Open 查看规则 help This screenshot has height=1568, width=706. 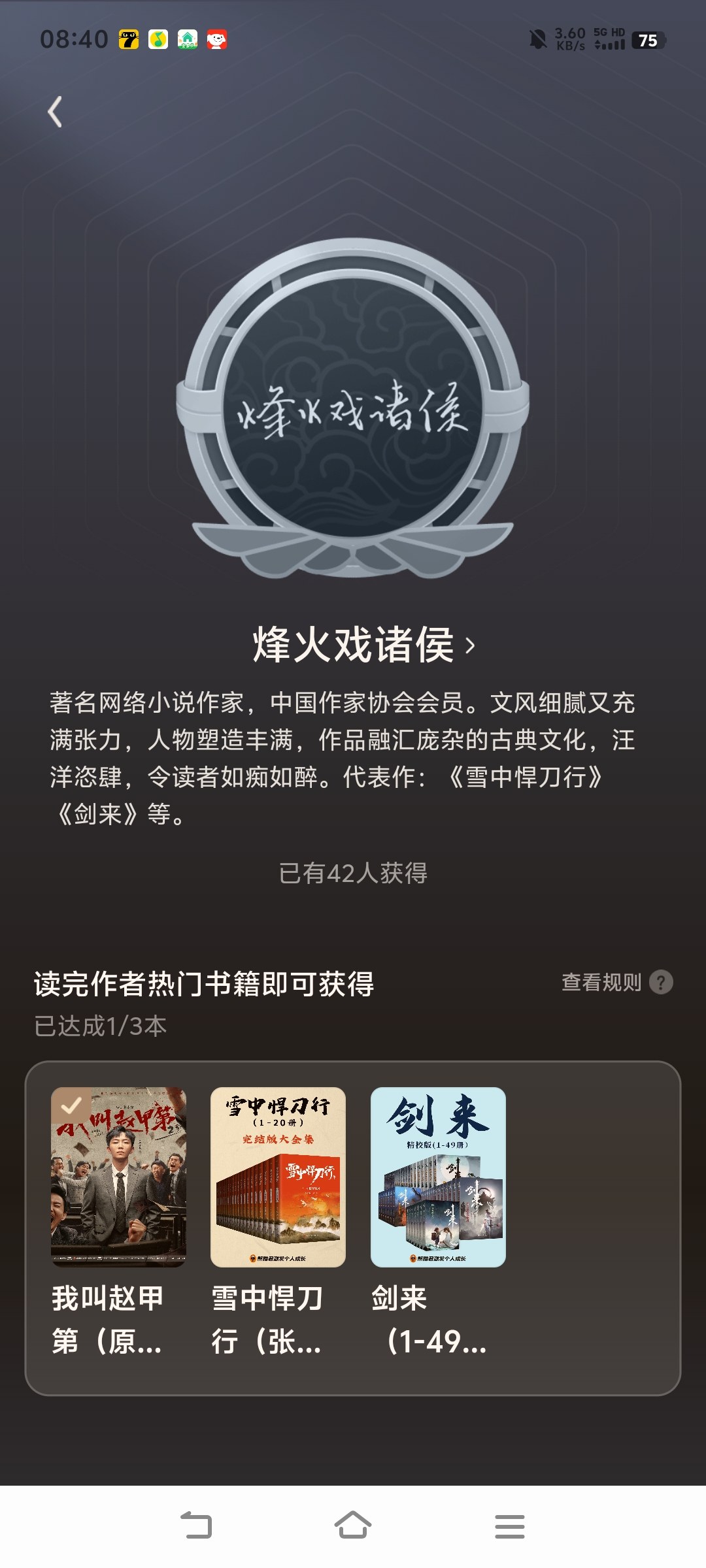[617, 982]
